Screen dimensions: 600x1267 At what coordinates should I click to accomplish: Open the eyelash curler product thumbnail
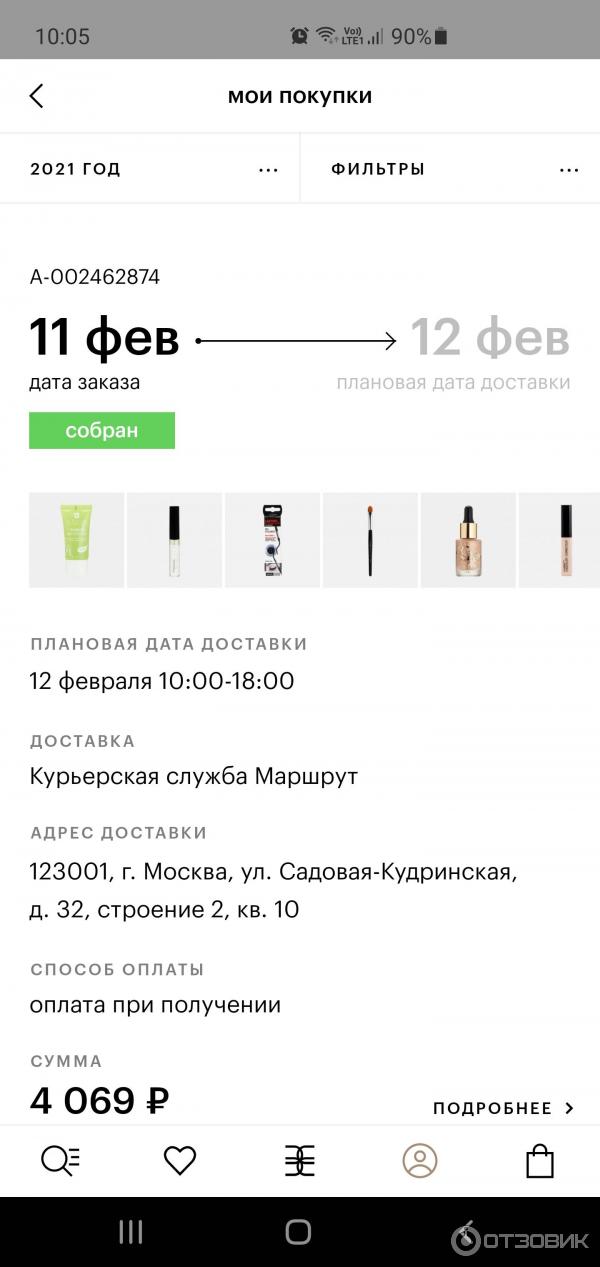pyautogui.click(x=272, y=540)
